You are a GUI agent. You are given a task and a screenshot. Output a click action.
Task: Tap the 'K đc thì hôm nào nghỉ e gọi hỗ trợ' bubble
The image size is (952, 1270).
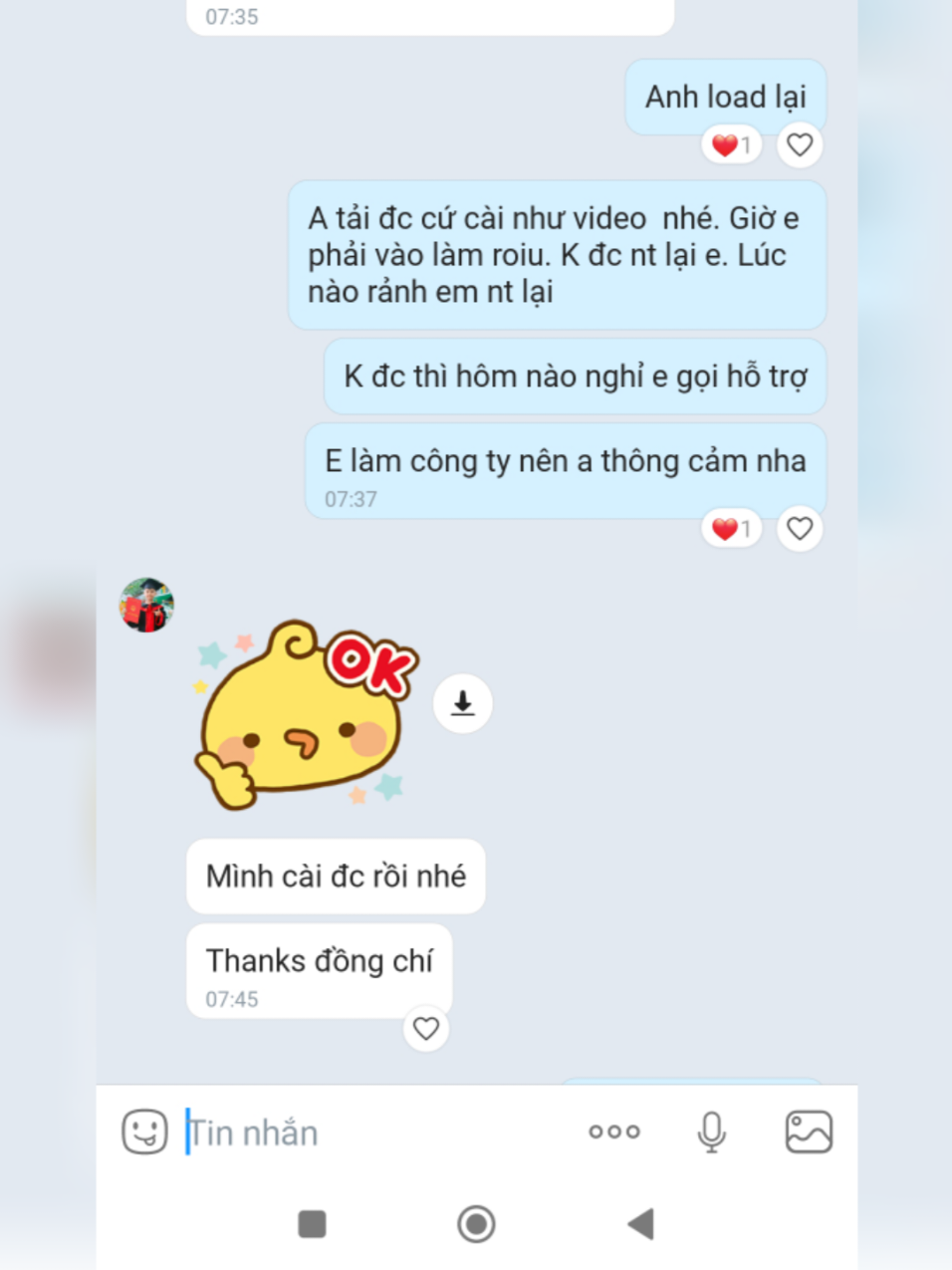pyautogui.click(x=576, y=376)
